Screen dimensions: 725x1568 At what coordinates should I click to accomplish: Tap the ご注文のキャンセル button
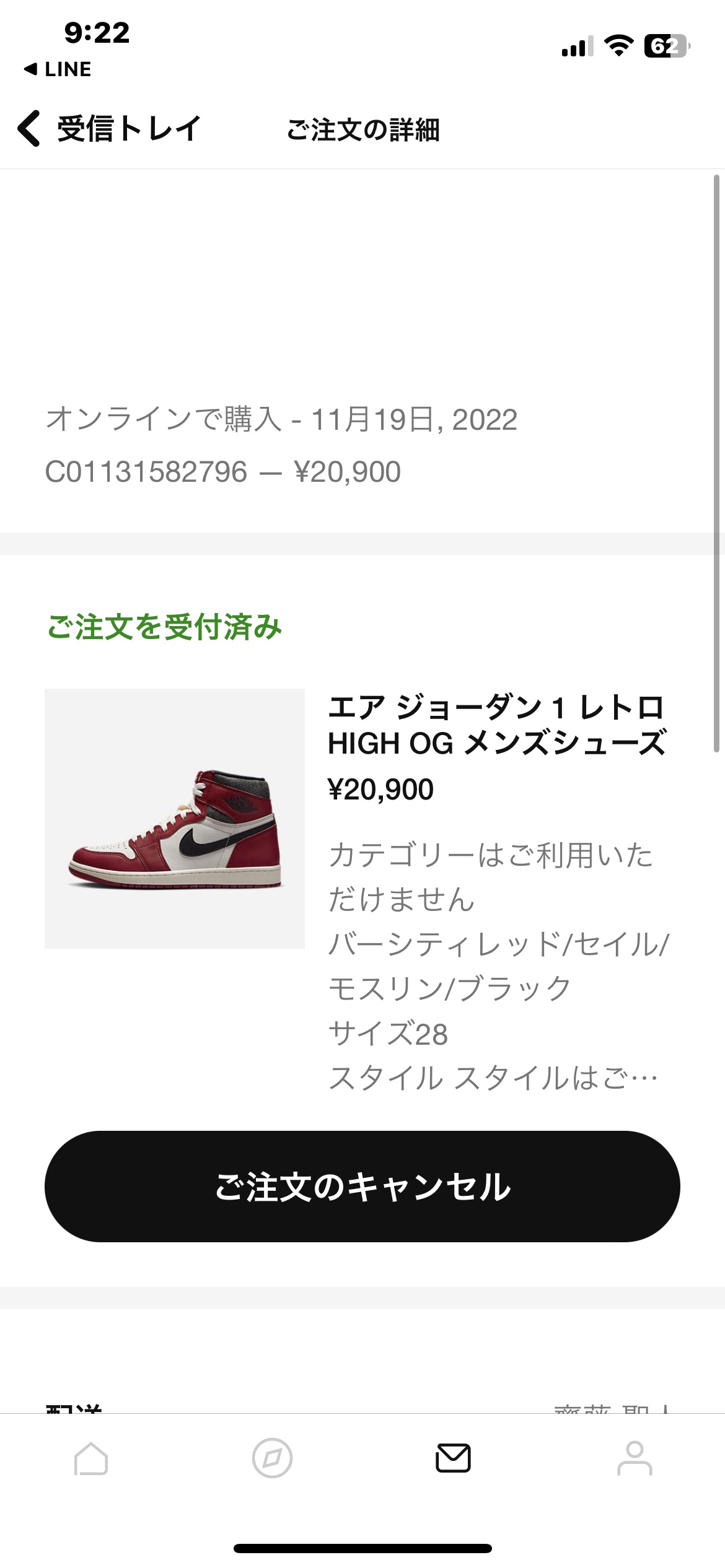click(x=362, y=1186)
